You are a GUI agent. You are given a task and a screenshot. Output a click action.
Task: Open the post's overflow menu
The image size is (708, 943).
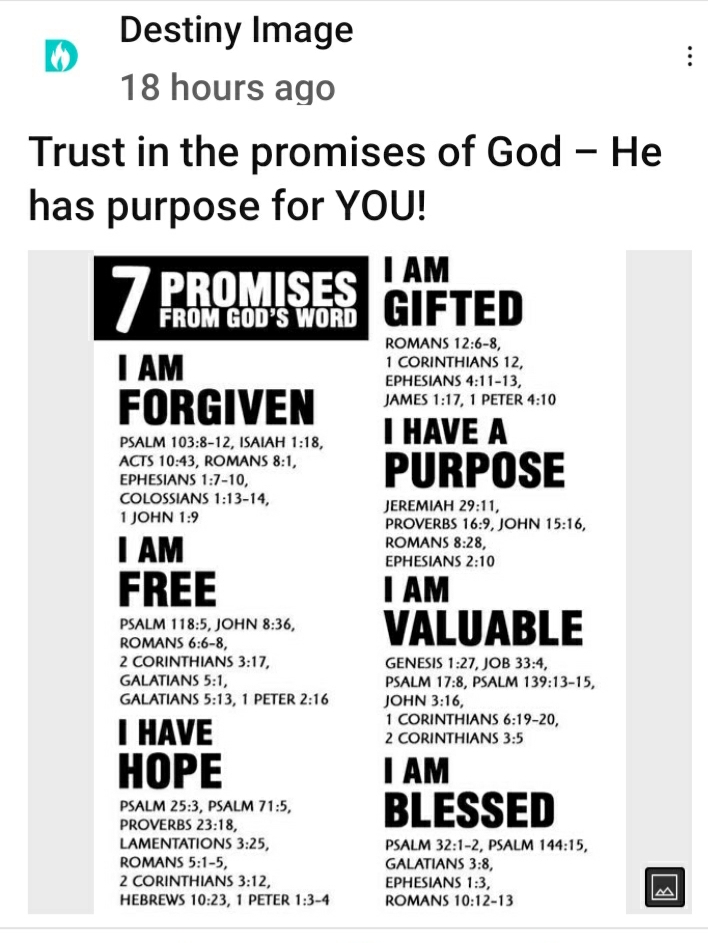[689, 57]
